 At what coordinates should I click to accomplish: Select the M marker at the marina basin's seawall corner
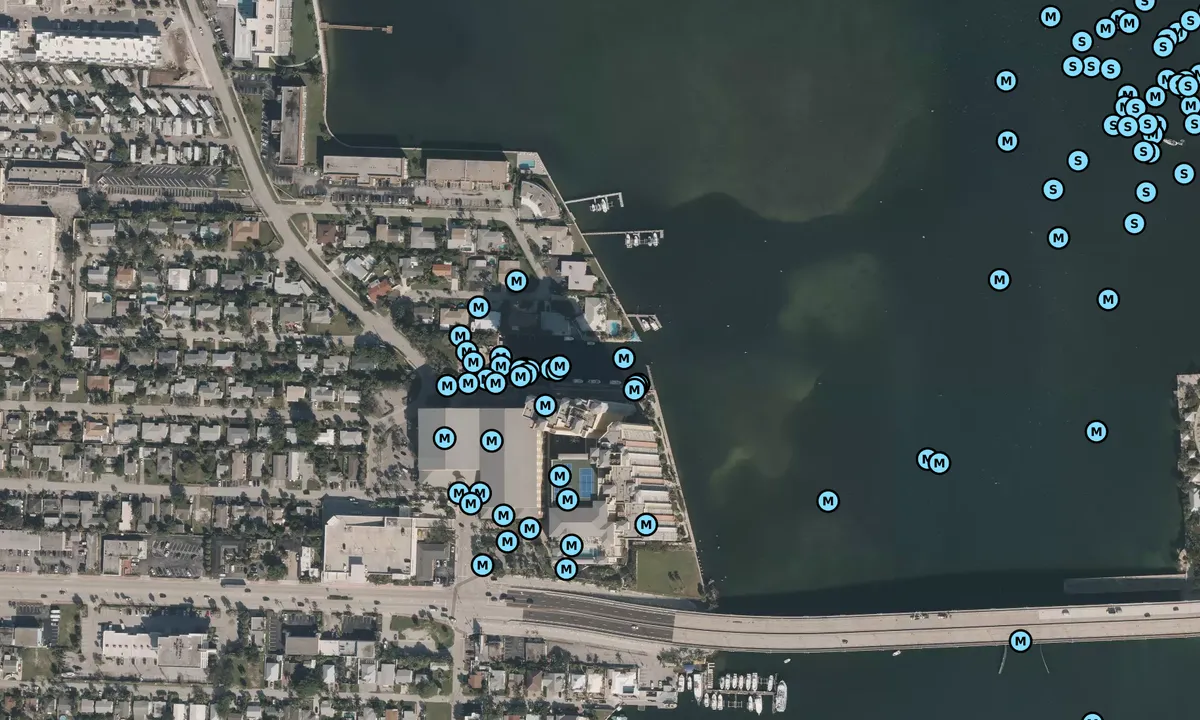click(x=634, y=389)
